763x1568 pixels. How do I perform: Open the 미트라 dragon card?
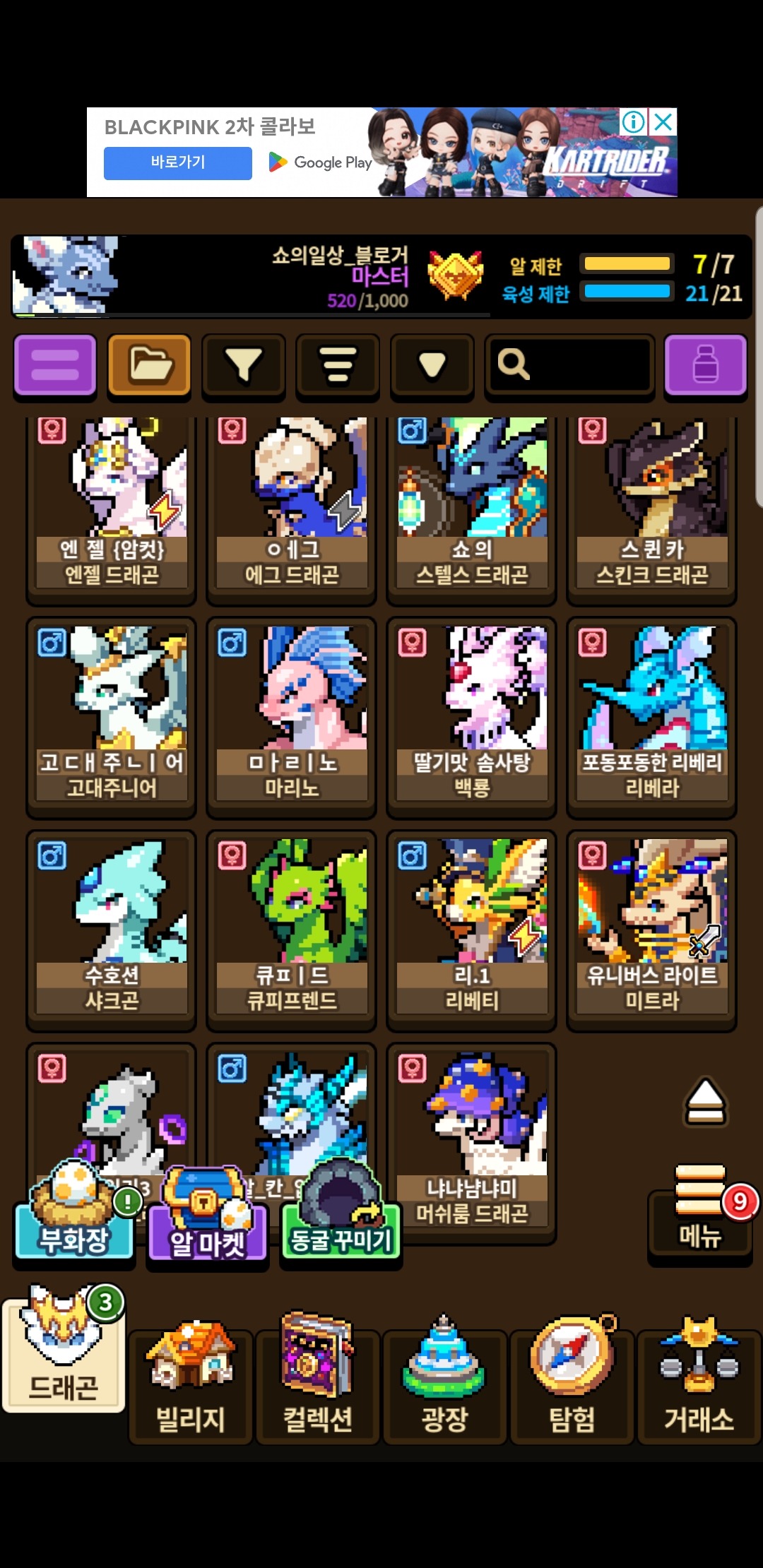click(x=651, y=930)
